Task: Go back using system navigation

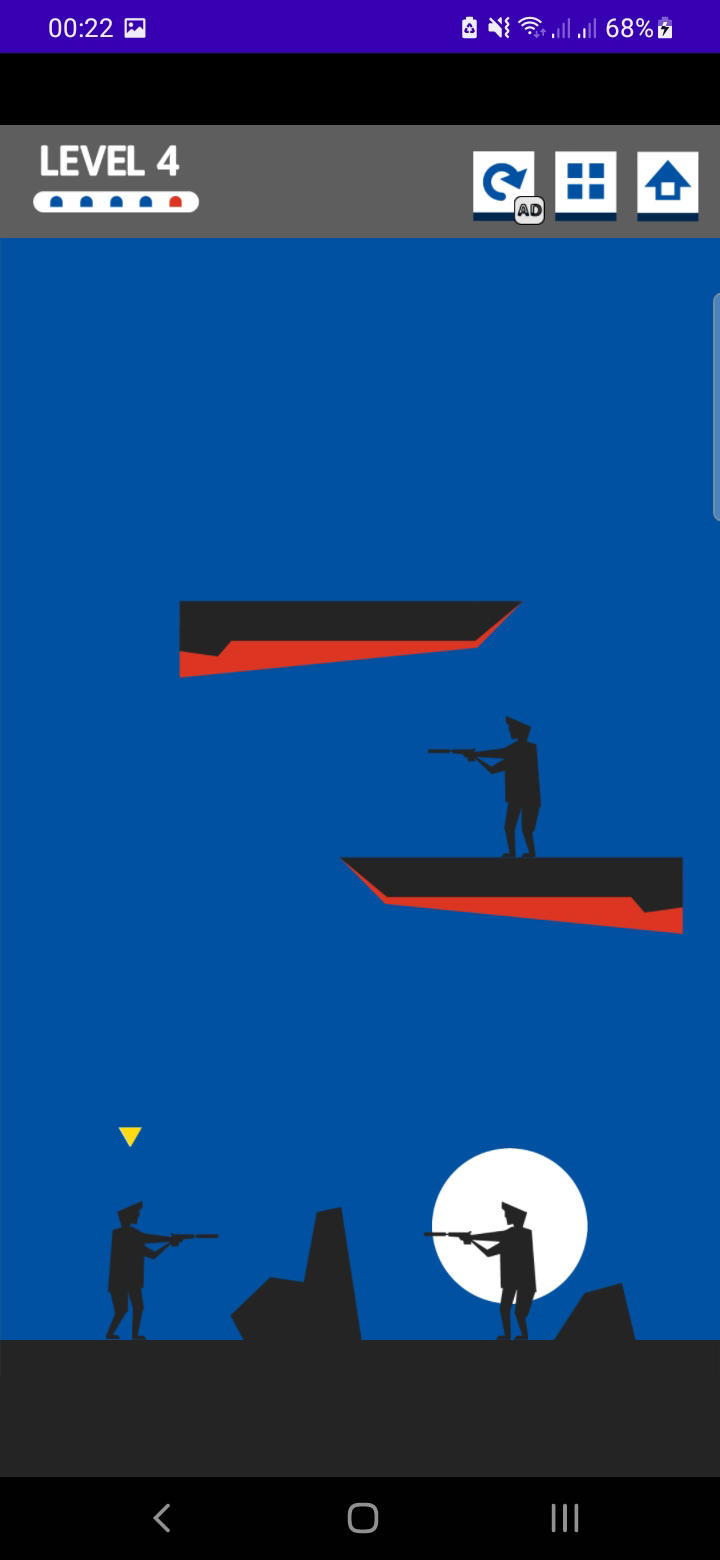Action: 162,1517
